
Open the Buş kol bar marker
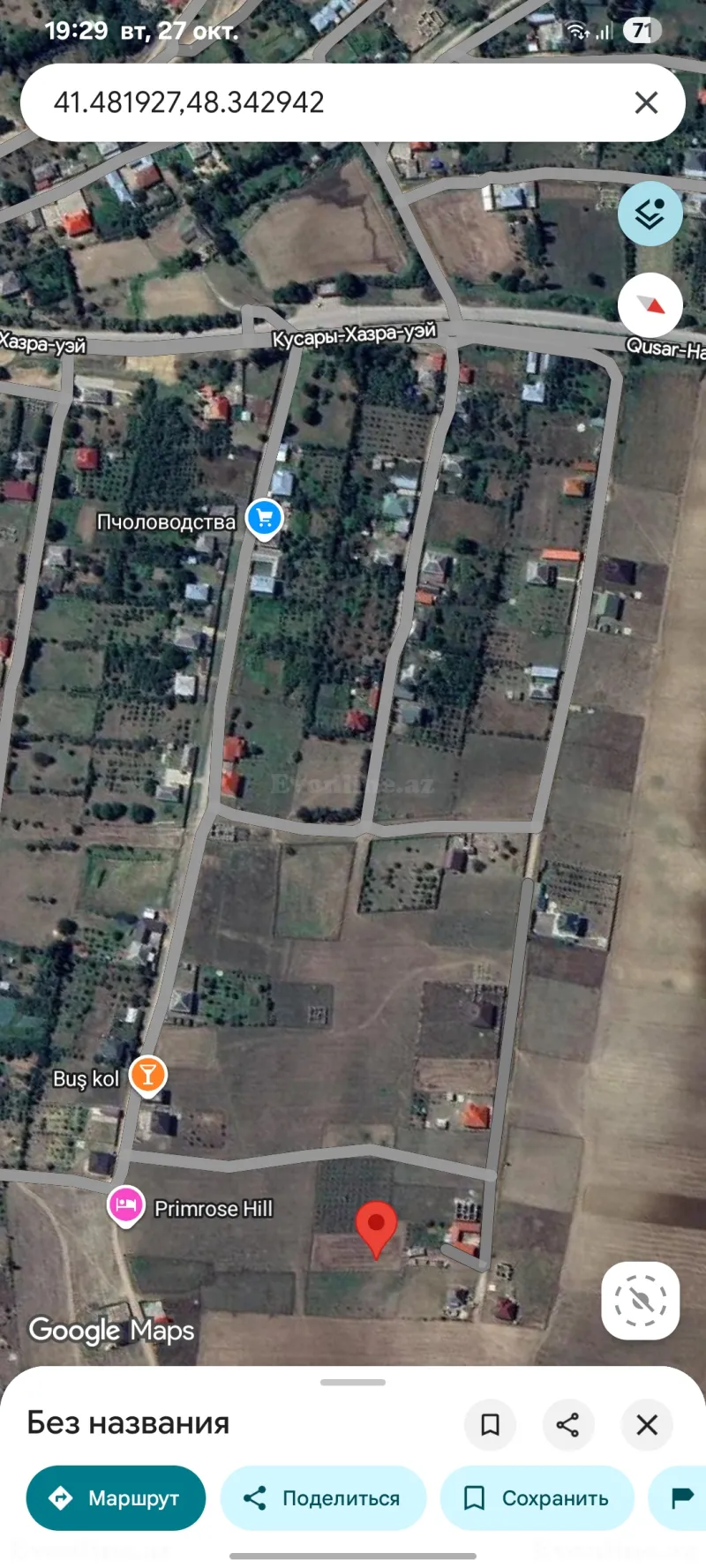pos(147,1076)
